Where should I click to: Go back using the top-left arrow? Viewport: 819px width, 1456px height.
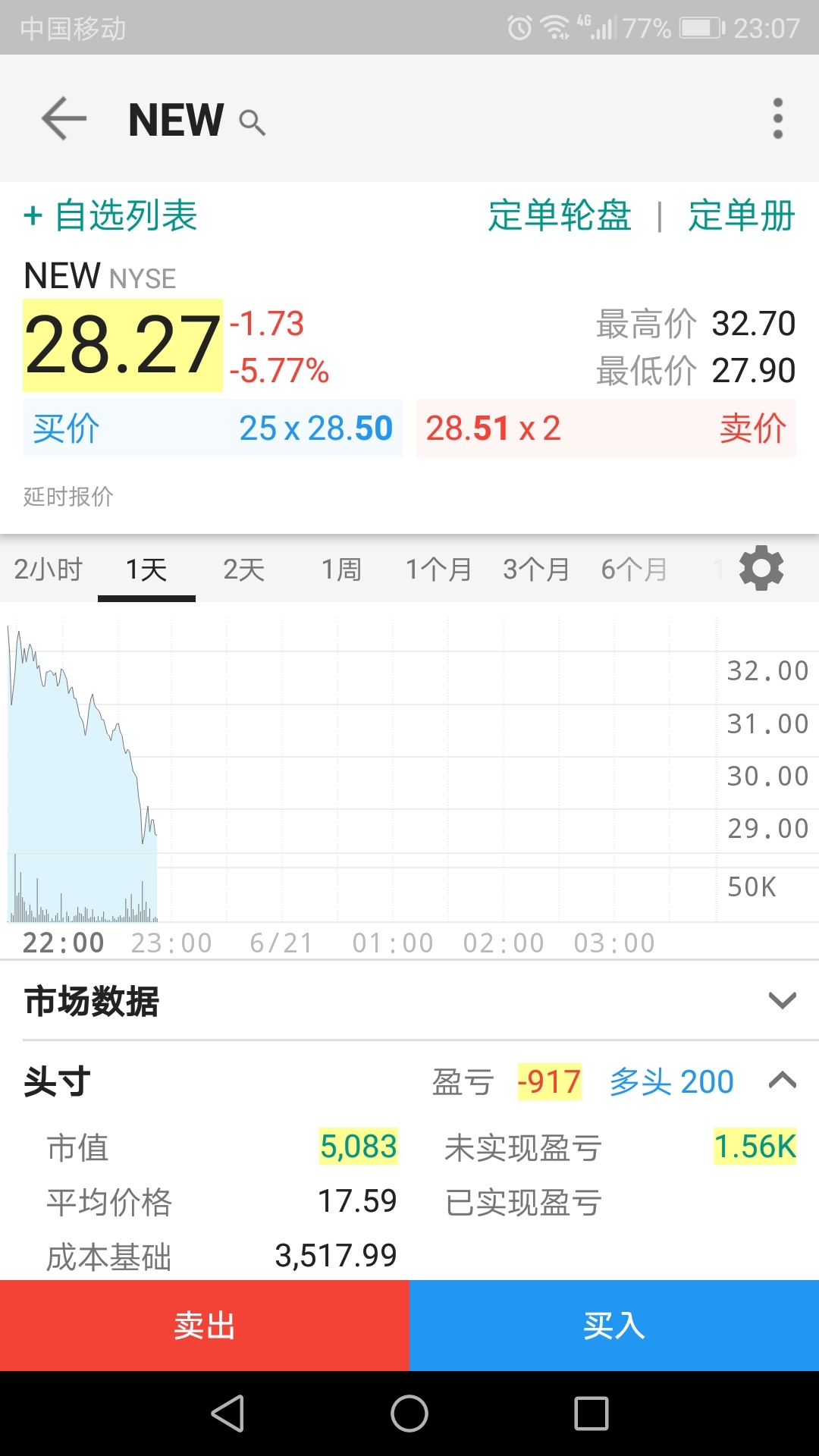point(64,118)
